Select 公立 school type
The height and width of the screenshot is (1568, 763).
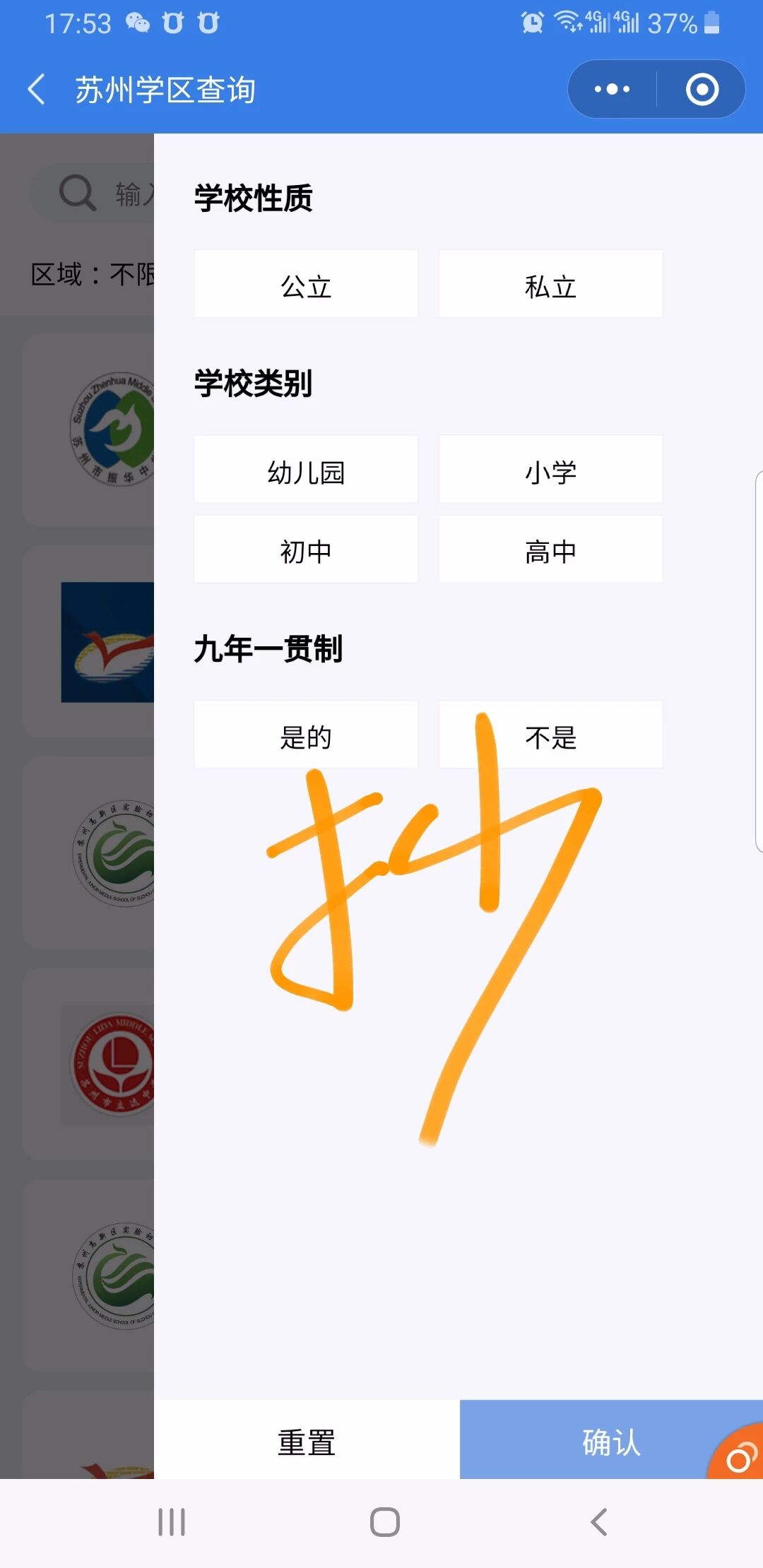[306, 285]
